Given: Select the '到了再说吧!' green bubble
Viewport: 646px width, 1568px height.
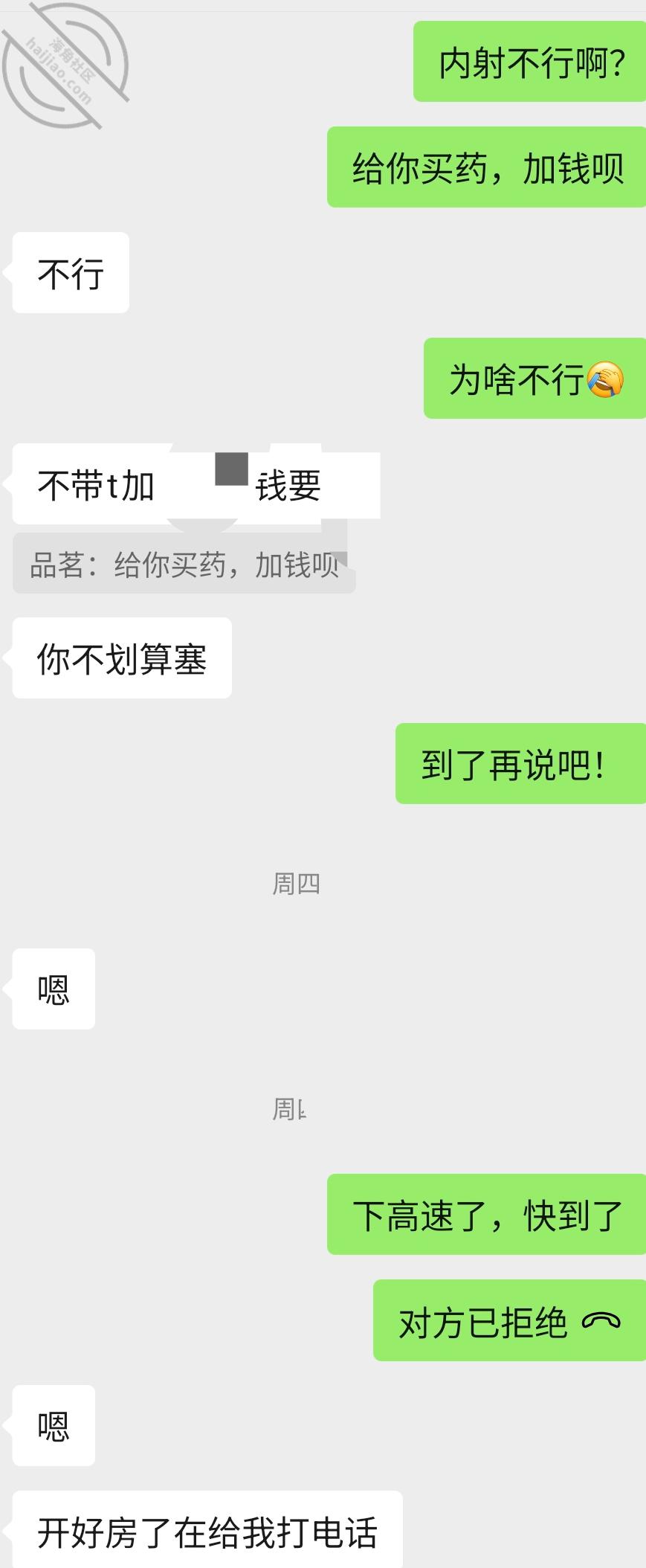Looking at the screenshot, I should (520, 763).
